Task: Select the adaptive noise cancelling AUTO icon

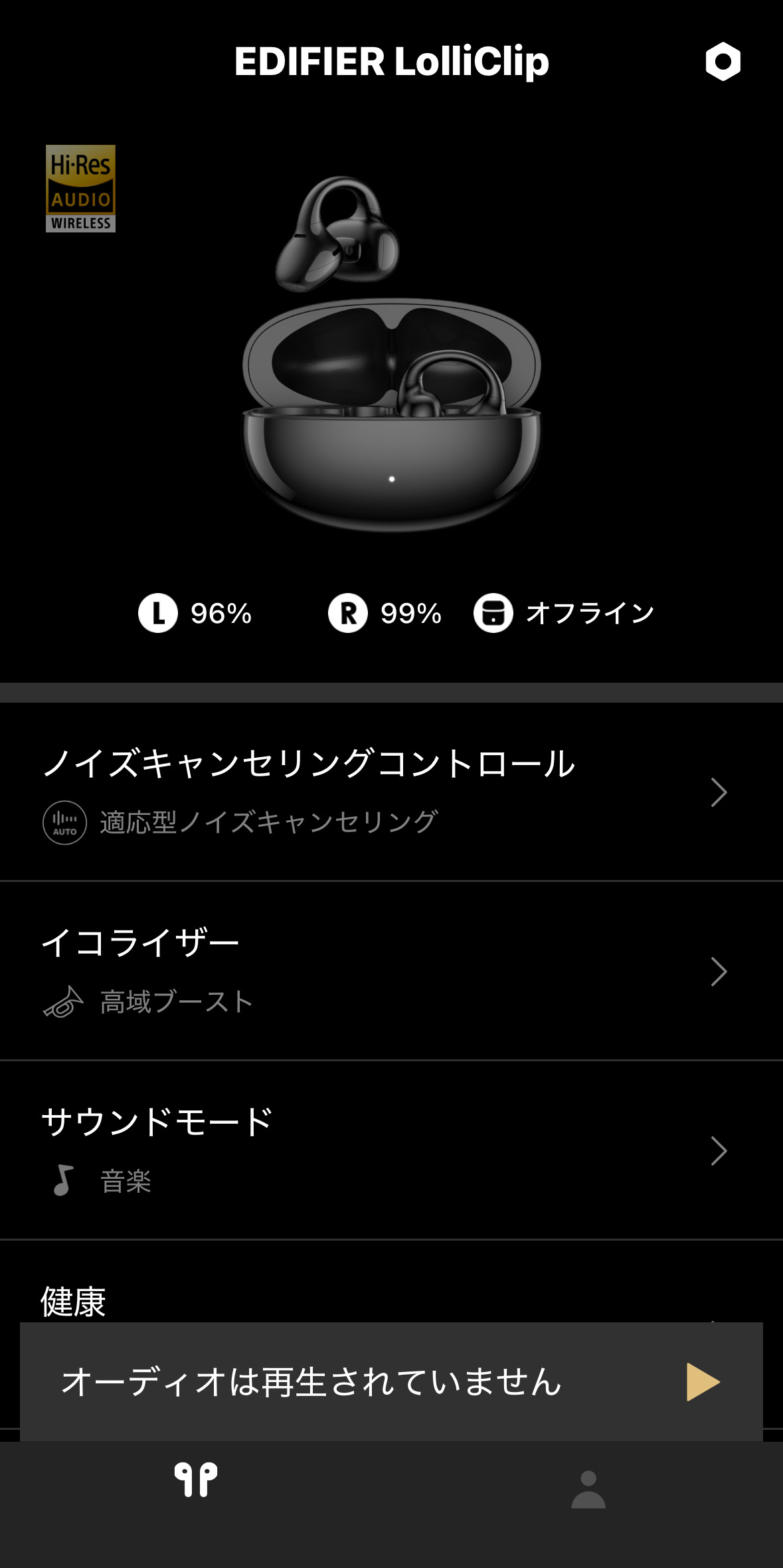Action: pyautogui.click(x=65, y=823)
